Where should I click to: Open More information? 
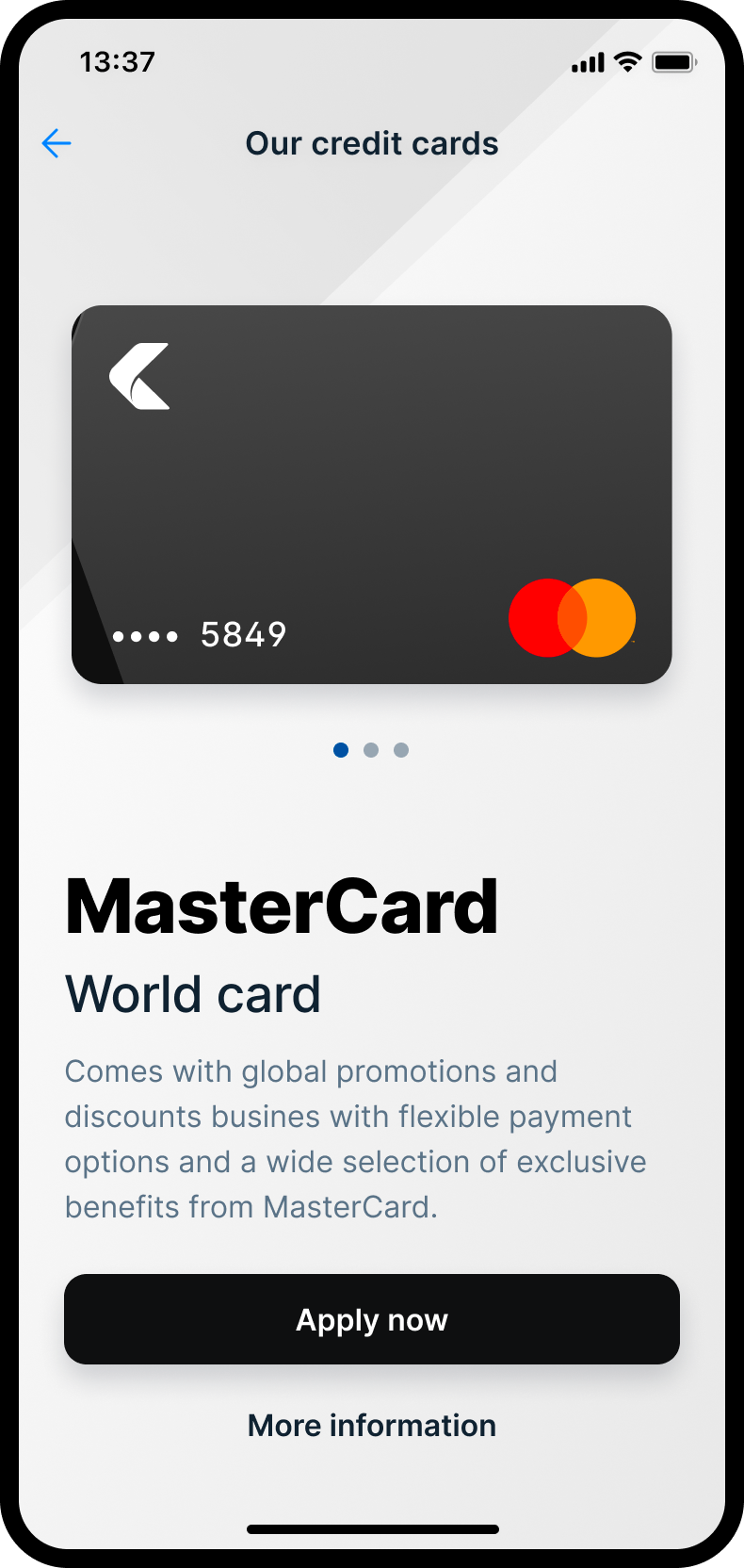pyautogui.click(x=372, y=1426)
